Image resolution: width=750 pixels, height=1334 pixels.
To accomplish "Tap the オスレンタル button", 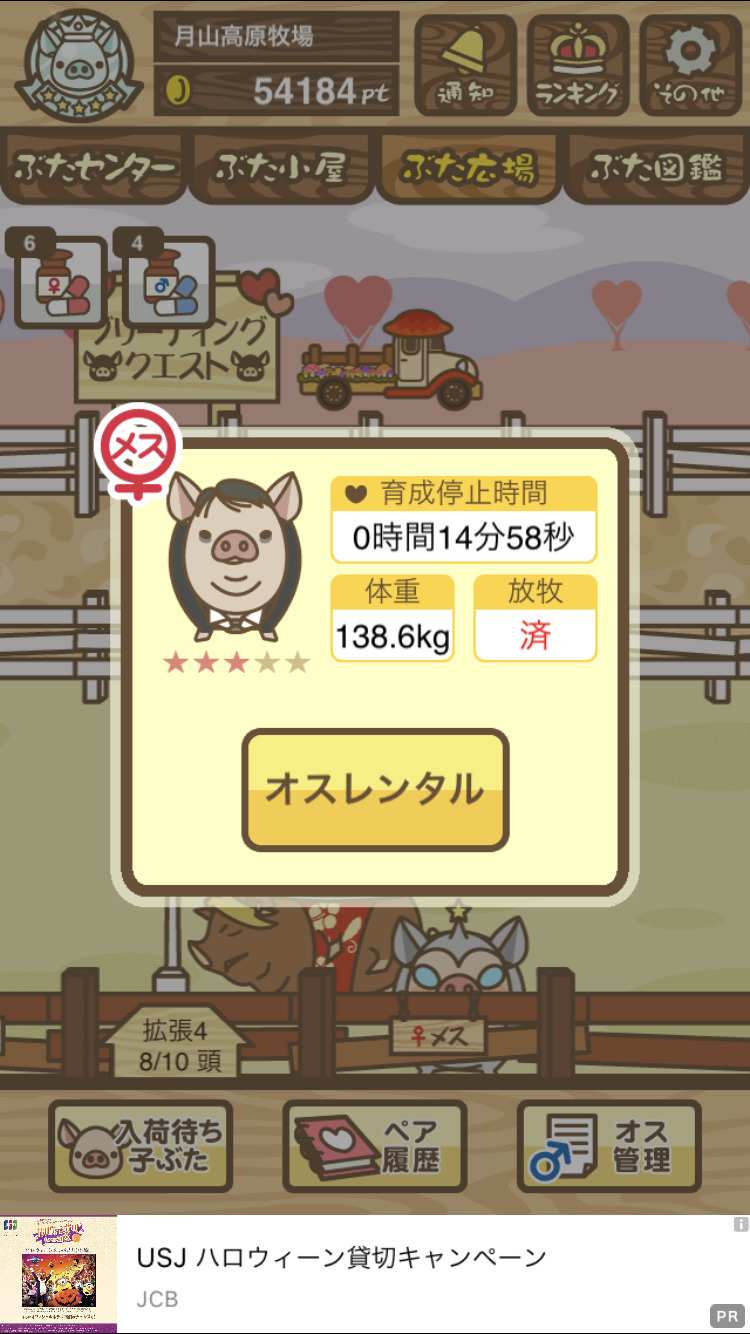I will tap(375, 790).
